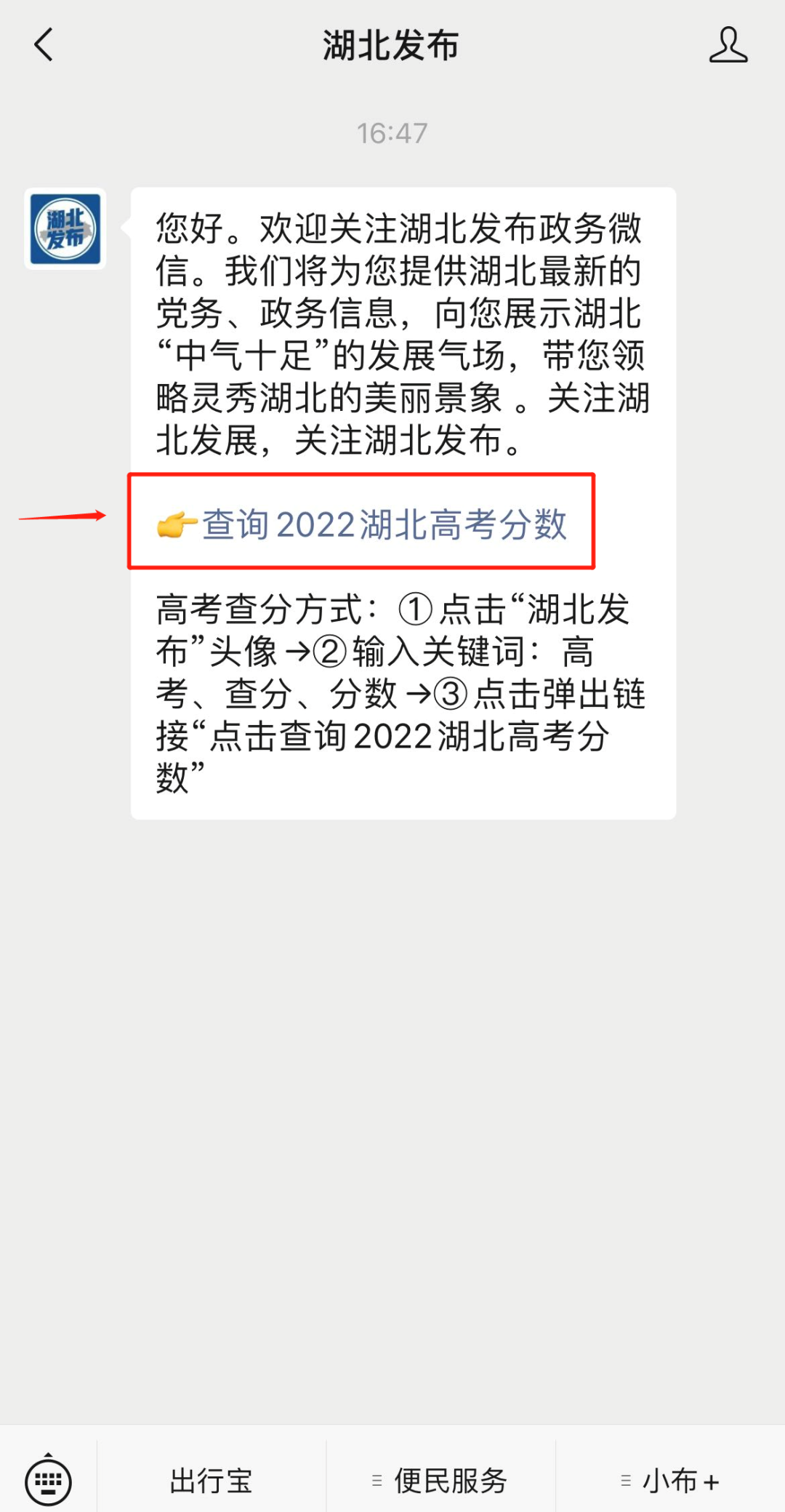Screen dimensions: 785x1512
Task: Switch to keyboard input mode
Action: coord(48,1481)
